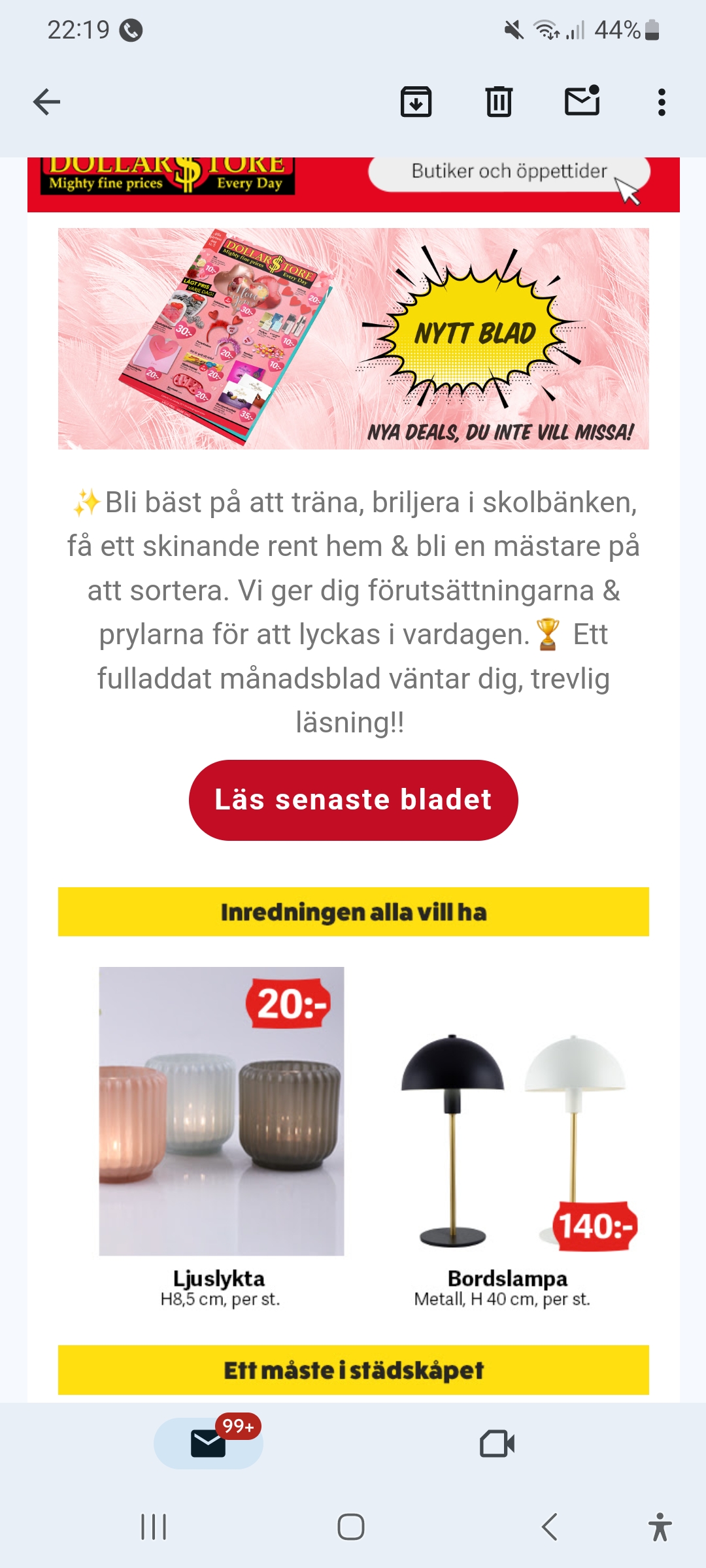
Task: View the Ljuslykta product
Action: tap(221, 1111)
